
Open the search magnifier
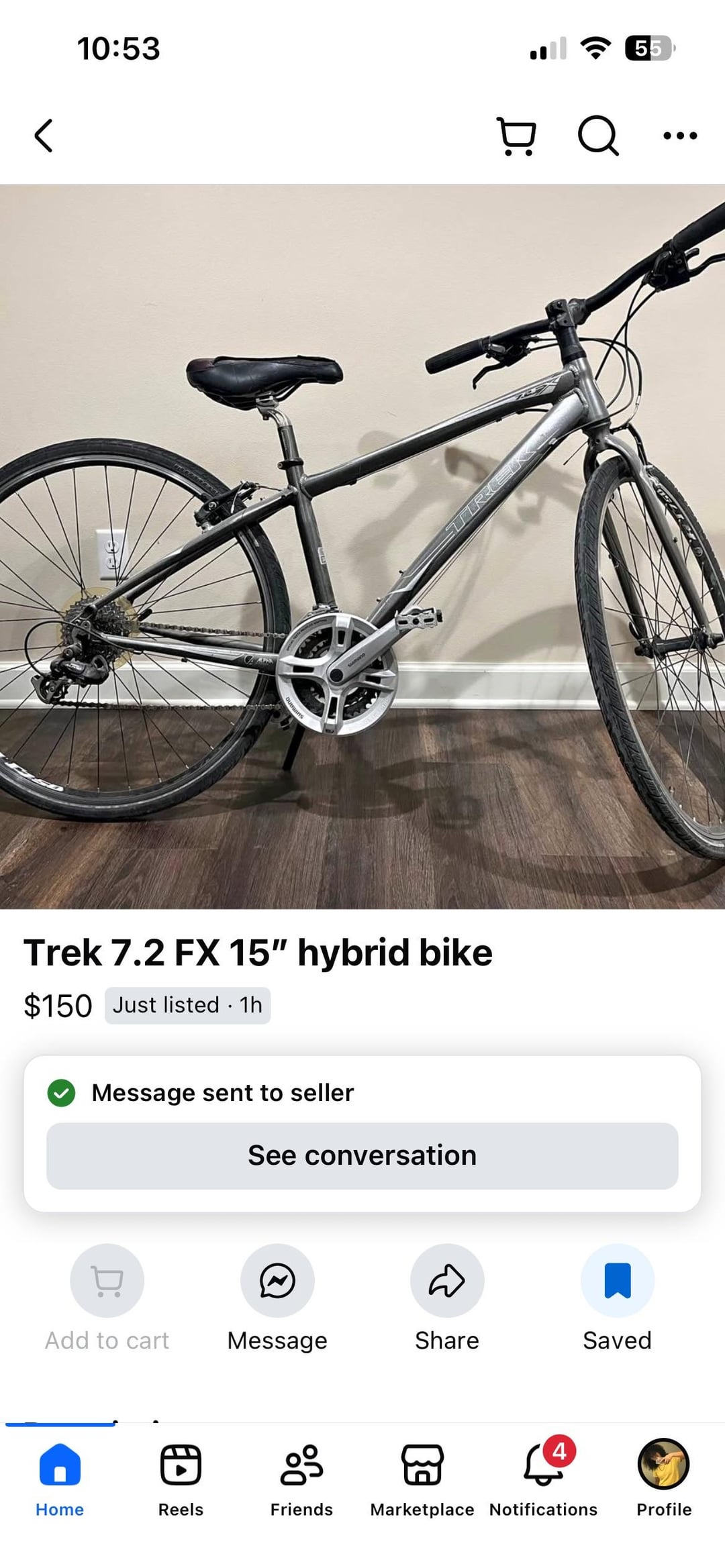[597, 136]
